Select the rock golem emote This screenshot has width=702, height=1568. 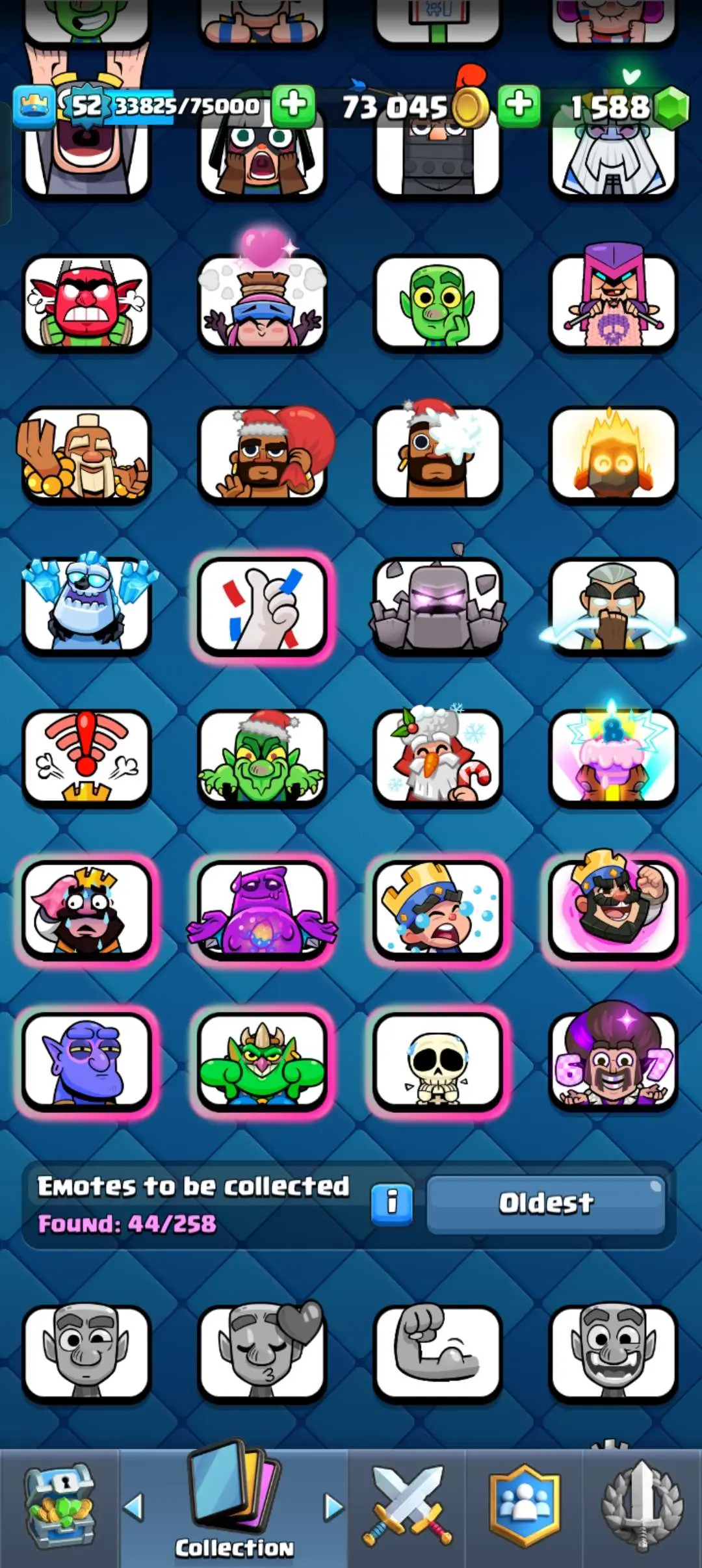(438, 606)
